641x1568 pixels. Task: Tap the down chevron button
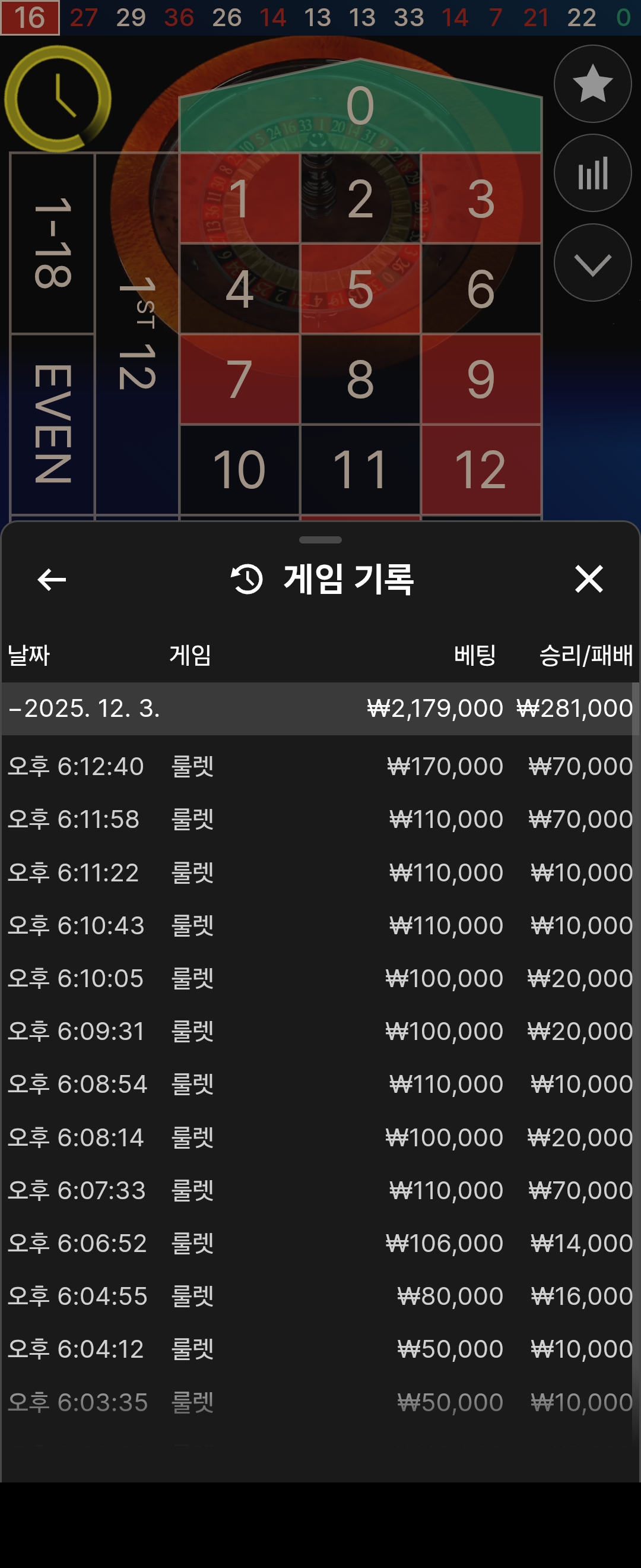tap(592, 263)
